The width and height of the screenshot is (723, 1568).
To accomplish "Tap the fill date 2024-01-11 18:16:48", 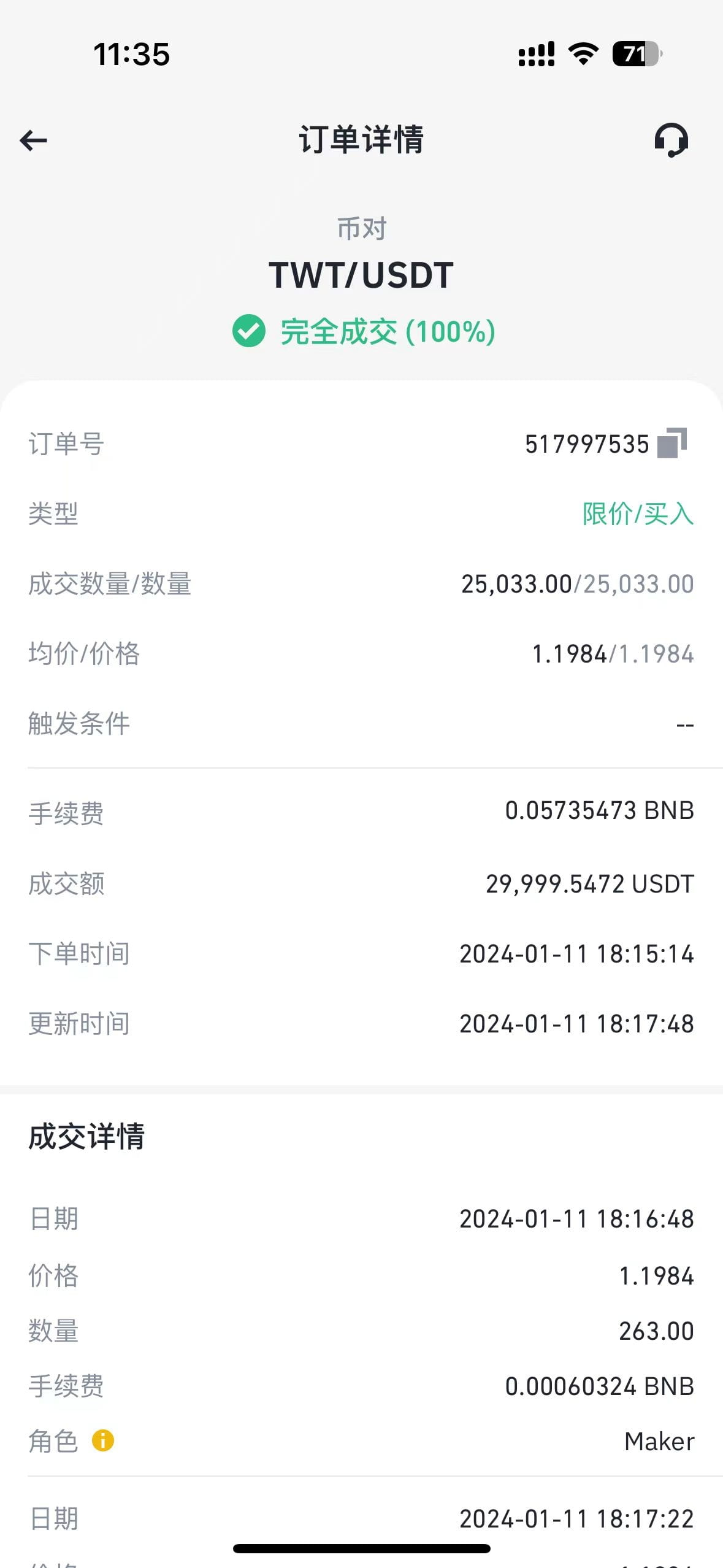I will click(576, 1218).
